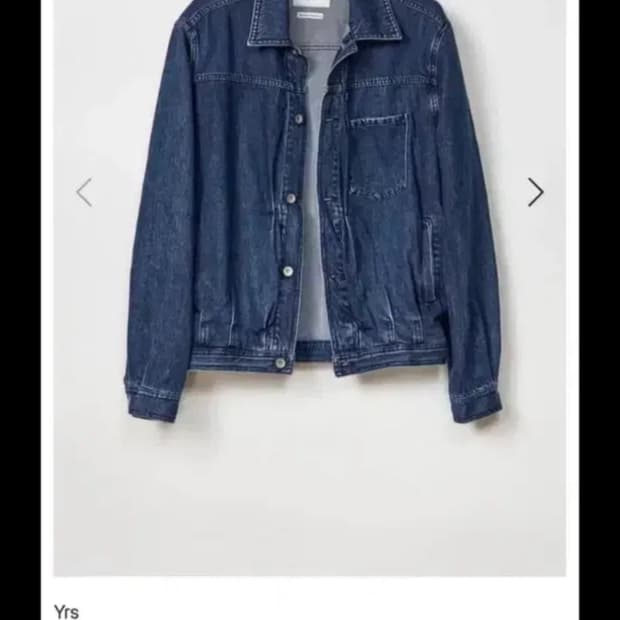Viewport: 620px width, 620px height.
Task: Go back to the previous product photo
Action: tap(84, 192)
